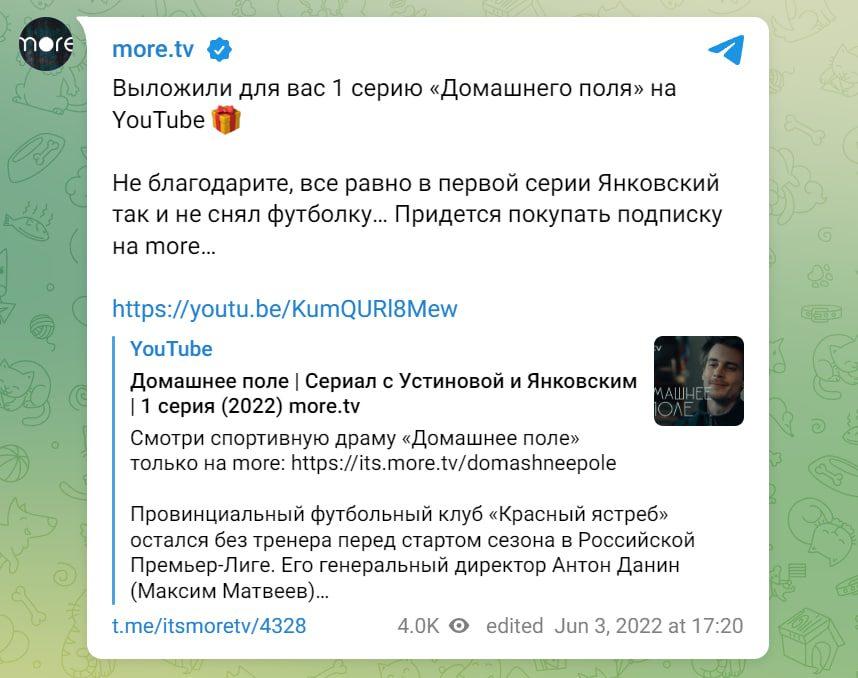This screenshot has width=858, height=678.
Task: Open the youtu.be/KumQURl8Mew link
Action: point(284,308)
